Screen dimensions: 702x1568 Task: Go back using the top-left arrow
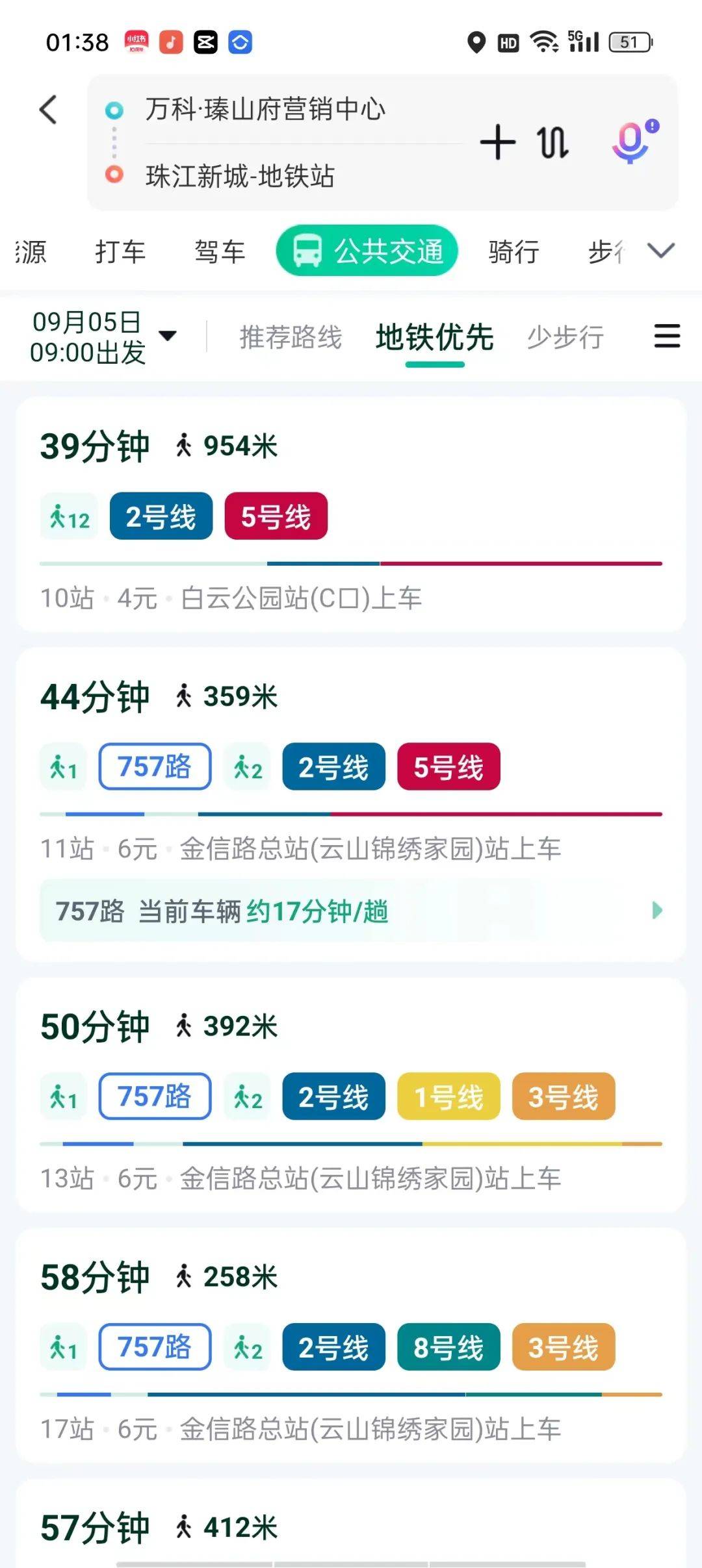pyautogui.click(x=48, y=109)
